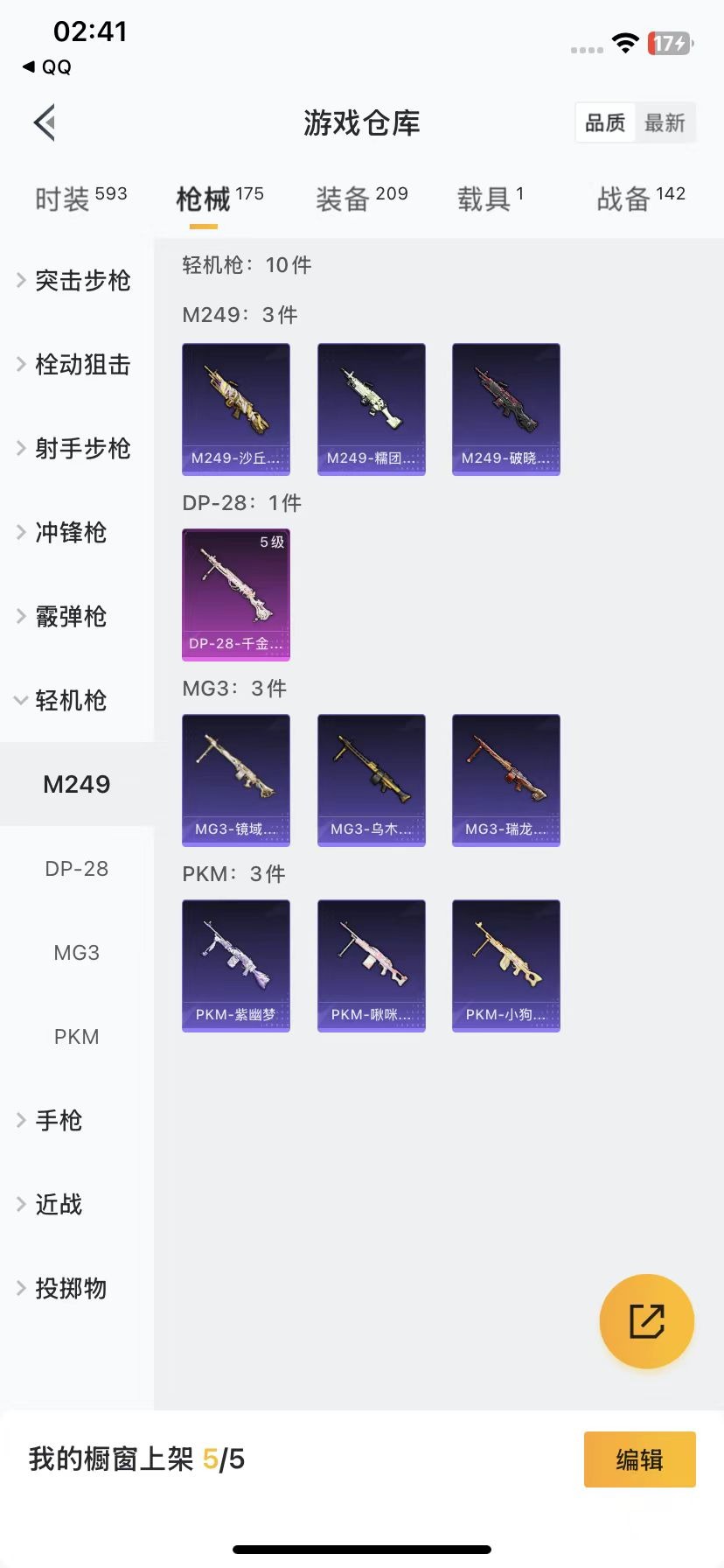Tap the floating share button

click(646, 1321)
